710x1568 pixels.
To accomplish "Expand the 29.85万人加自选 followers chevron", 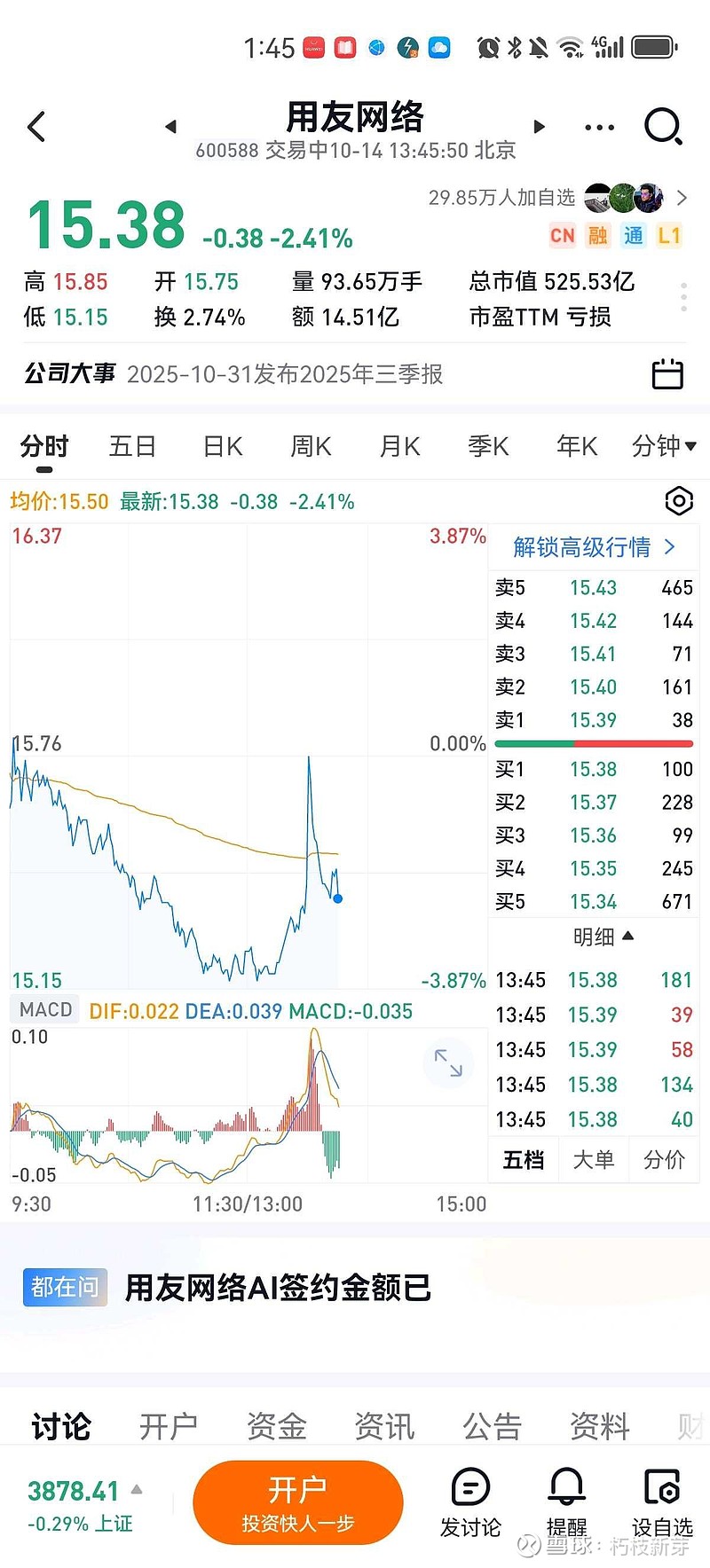I will pos(681,198).
